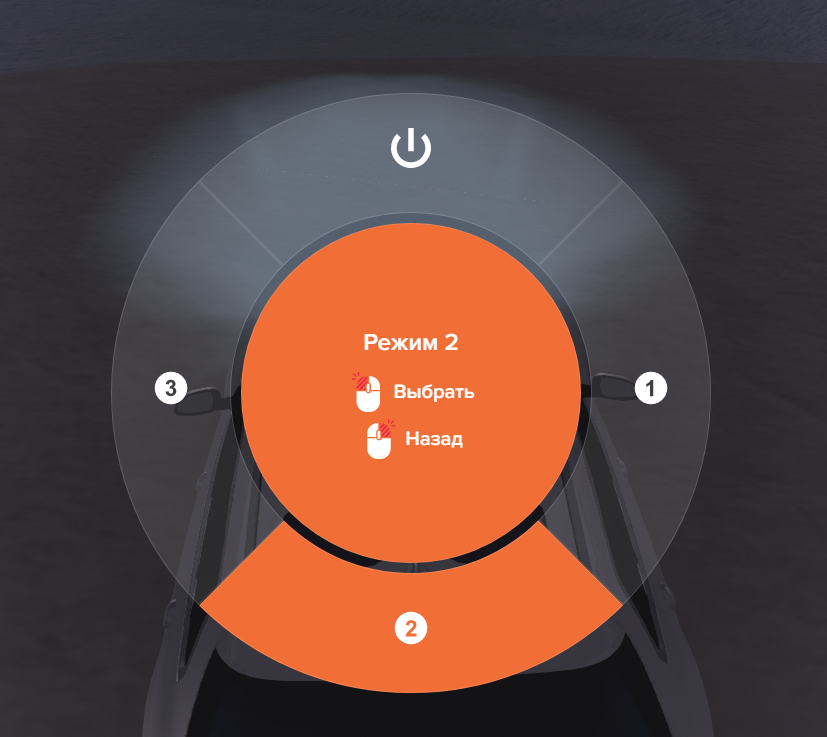Select mode 1 segment

(x=651, y=388)
